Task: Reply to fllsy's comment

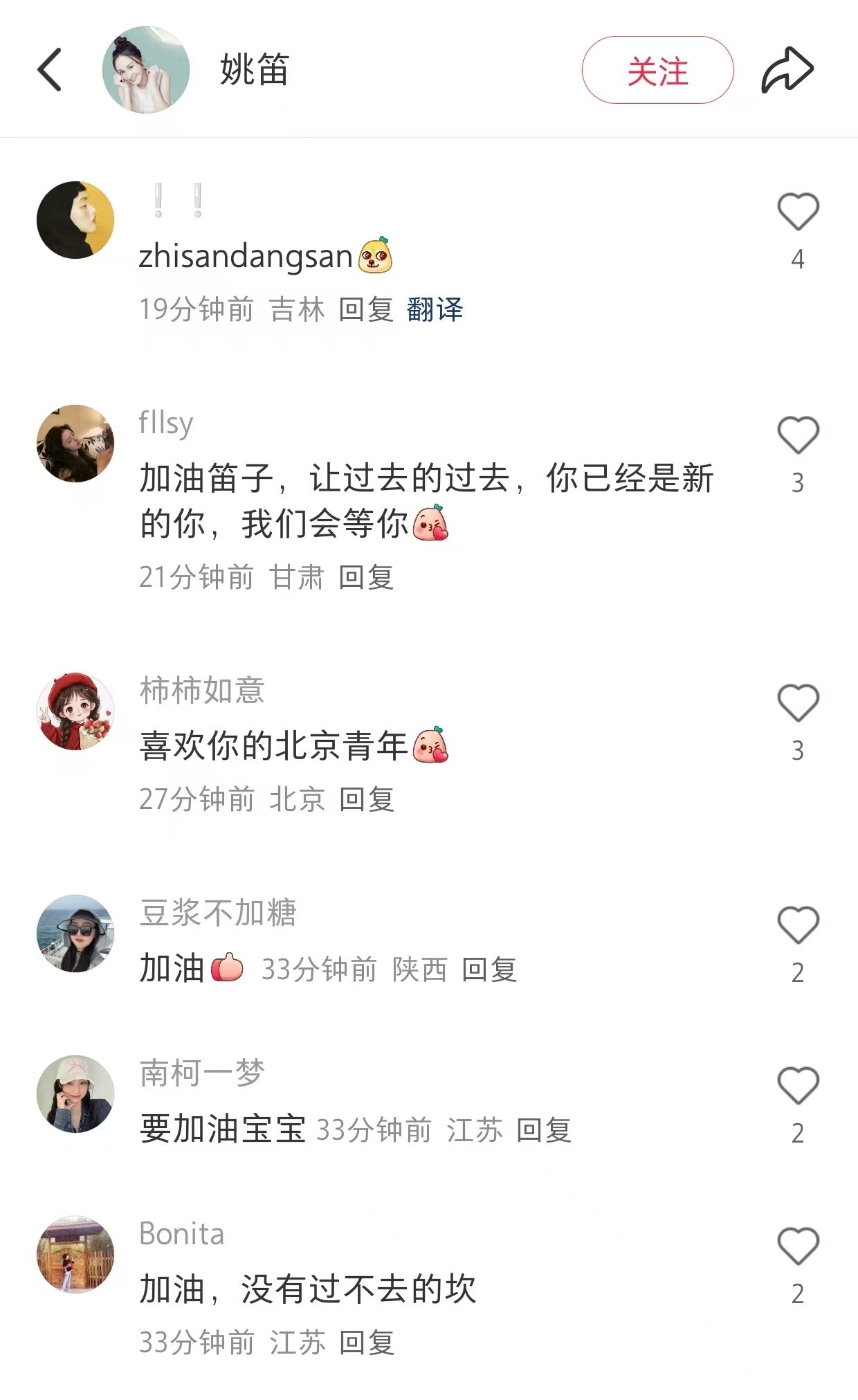Action: pos(366,577)
